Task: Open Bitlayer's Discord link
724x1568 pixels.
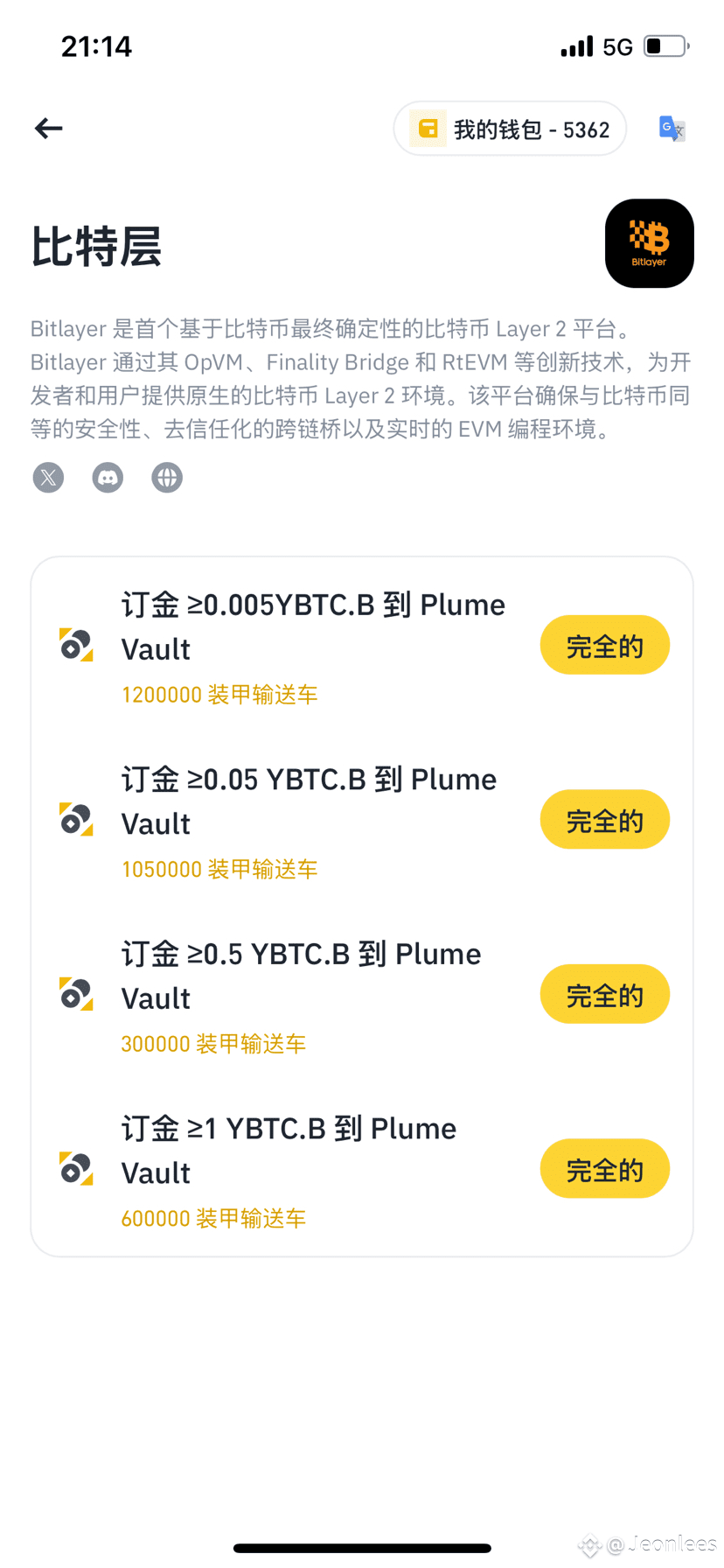Action: pyautogui.click(x=108, y=478)
